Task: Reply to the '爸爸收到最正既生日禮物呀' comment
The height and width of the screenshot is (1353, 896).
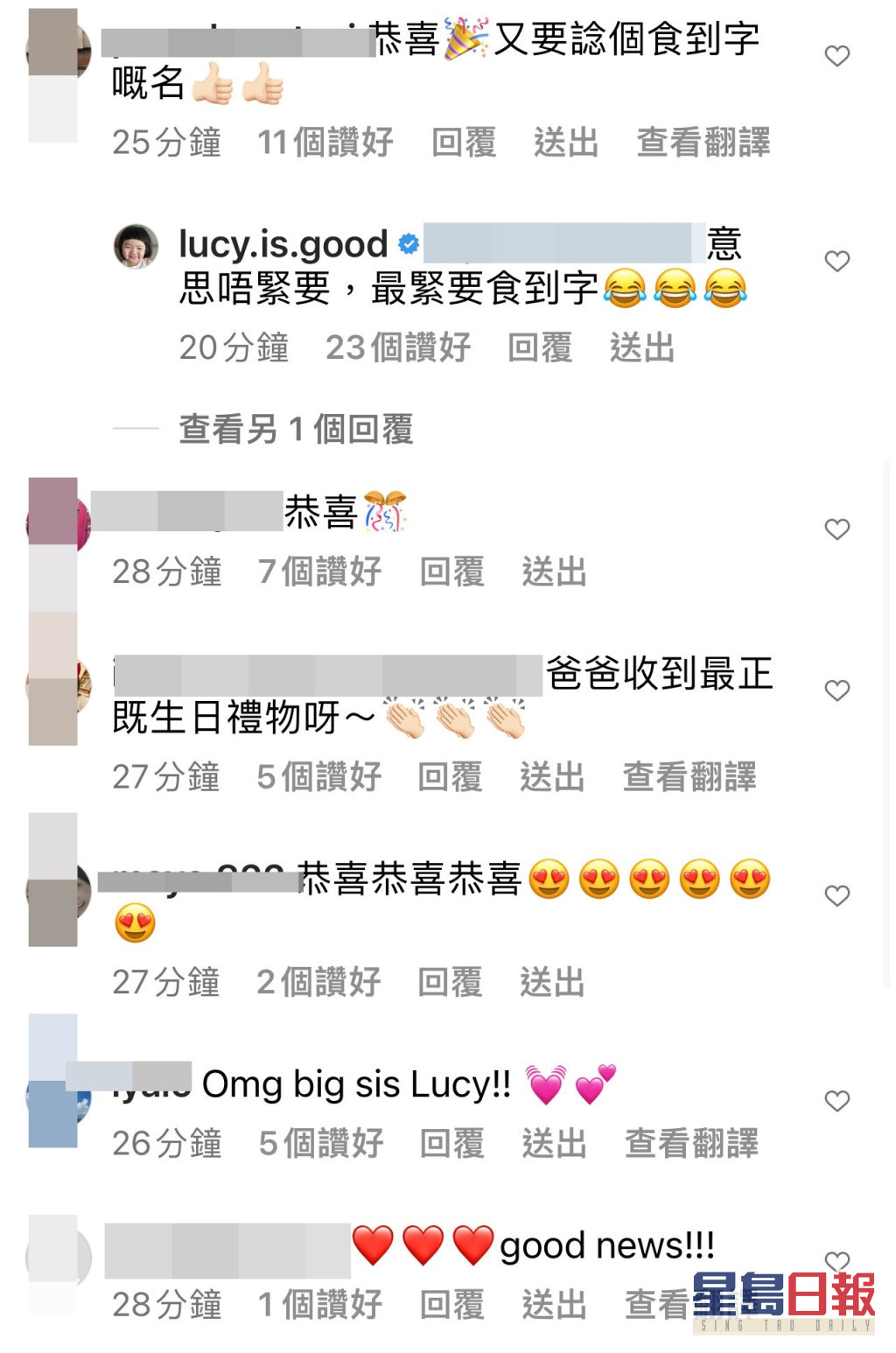Action: point(450,777)
